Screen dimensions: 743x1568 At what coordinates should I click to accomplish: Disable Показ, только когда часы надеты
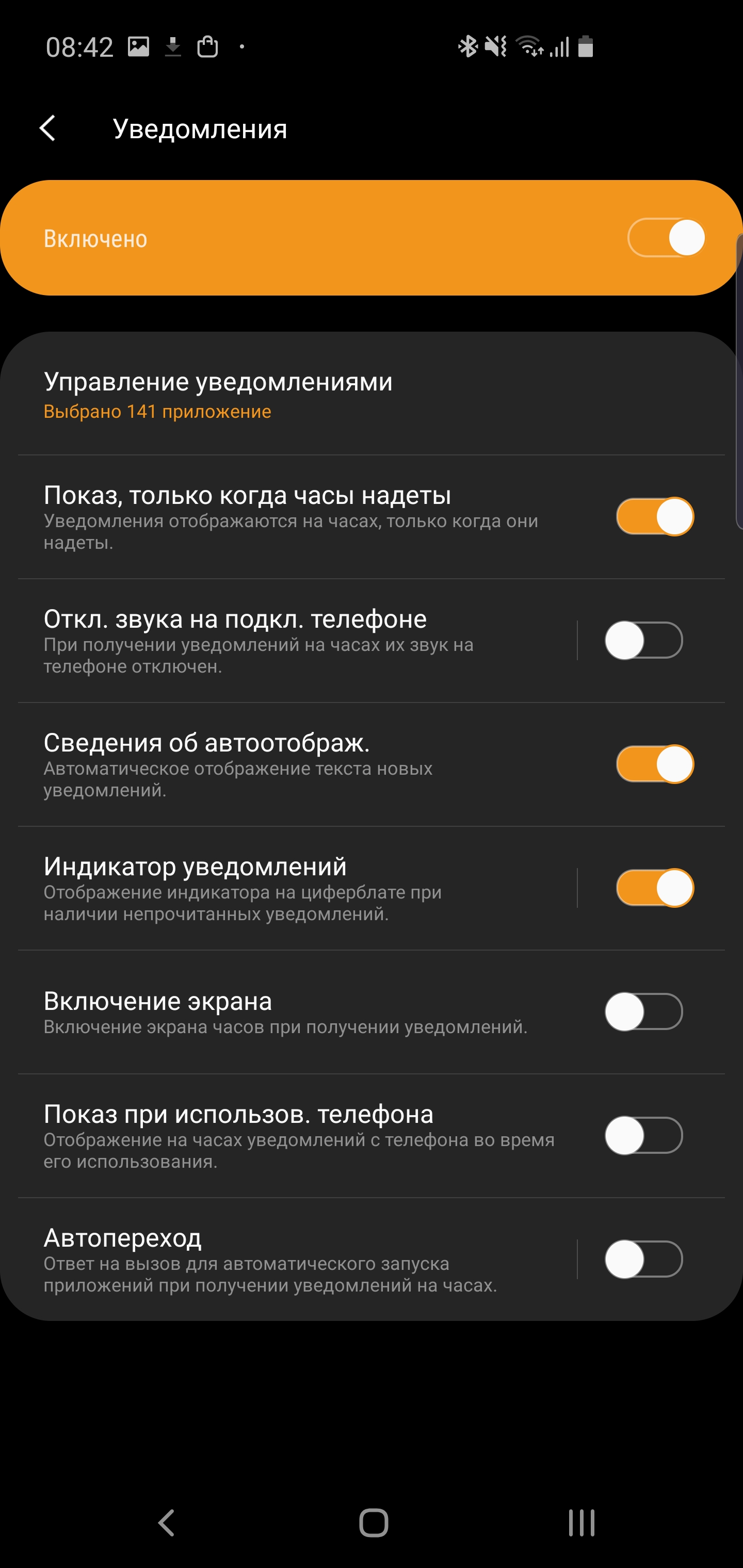pos(655,517)
